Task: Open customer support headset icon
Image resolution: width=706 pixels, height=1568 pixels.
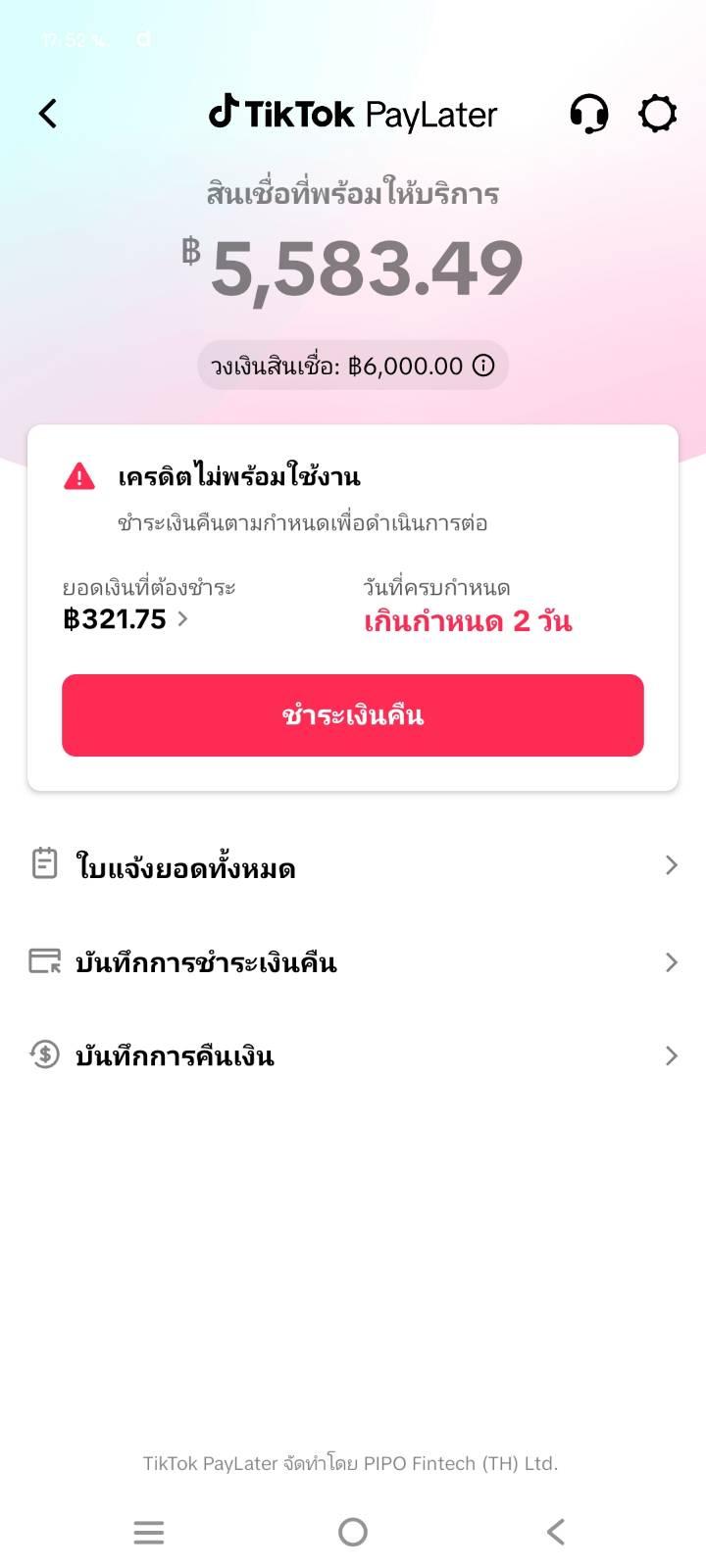Action: (x=588, y=114)
